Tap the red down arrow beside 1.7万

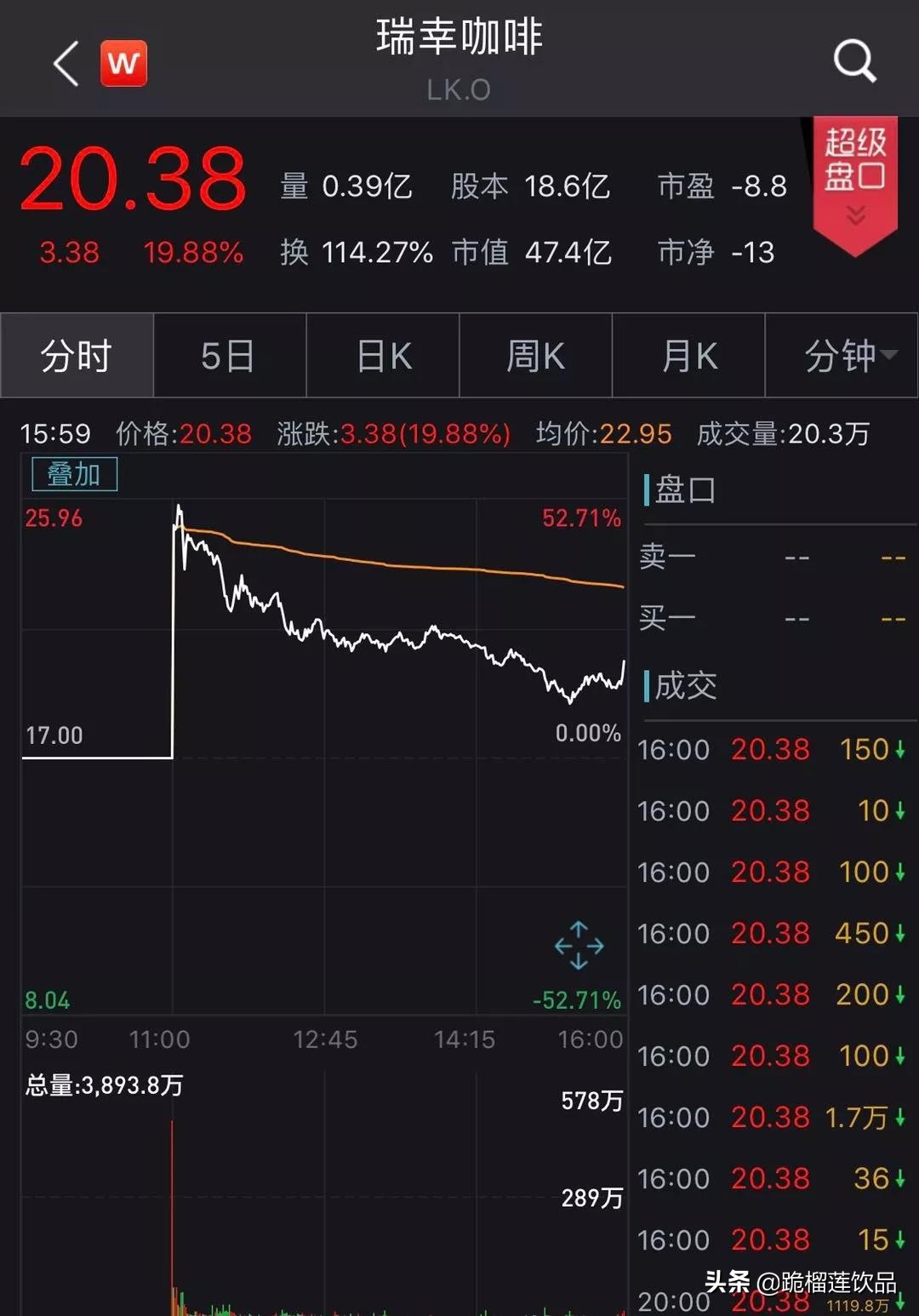899,1117
